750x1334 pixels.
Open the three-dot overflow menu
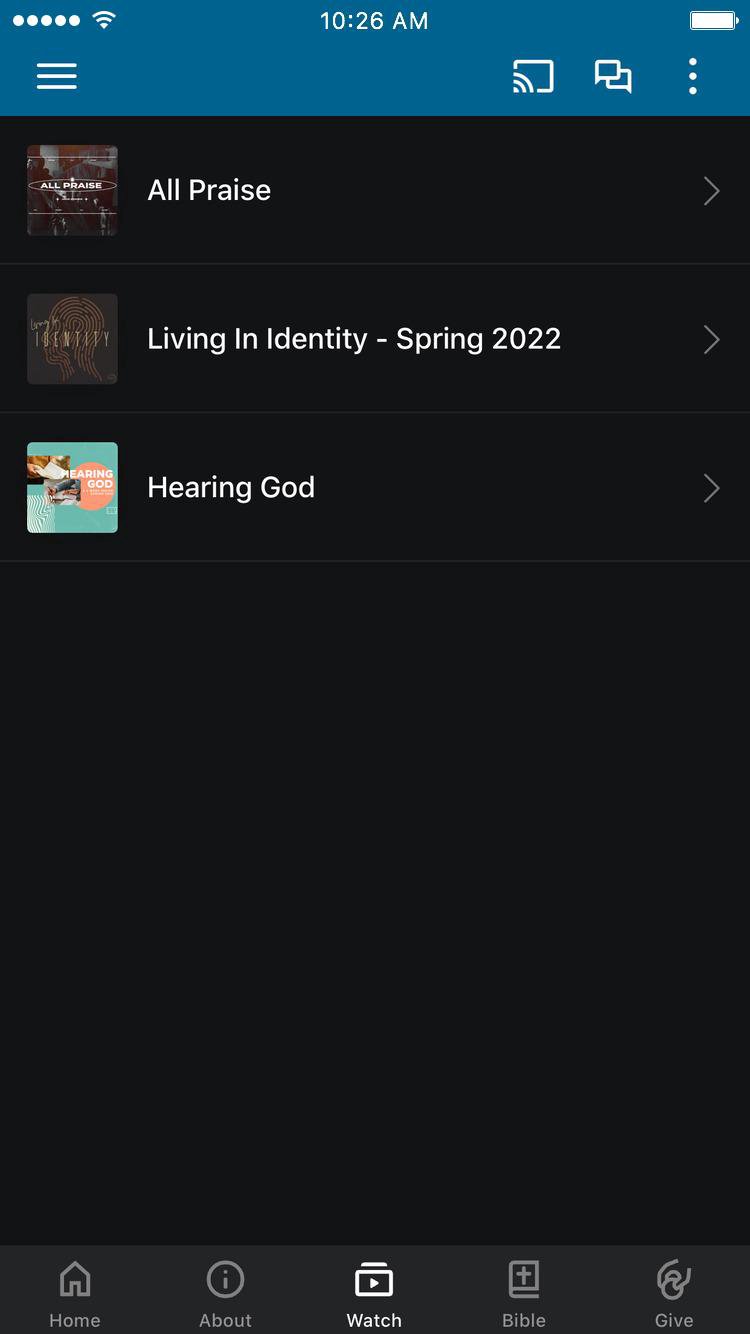point(692,76)
